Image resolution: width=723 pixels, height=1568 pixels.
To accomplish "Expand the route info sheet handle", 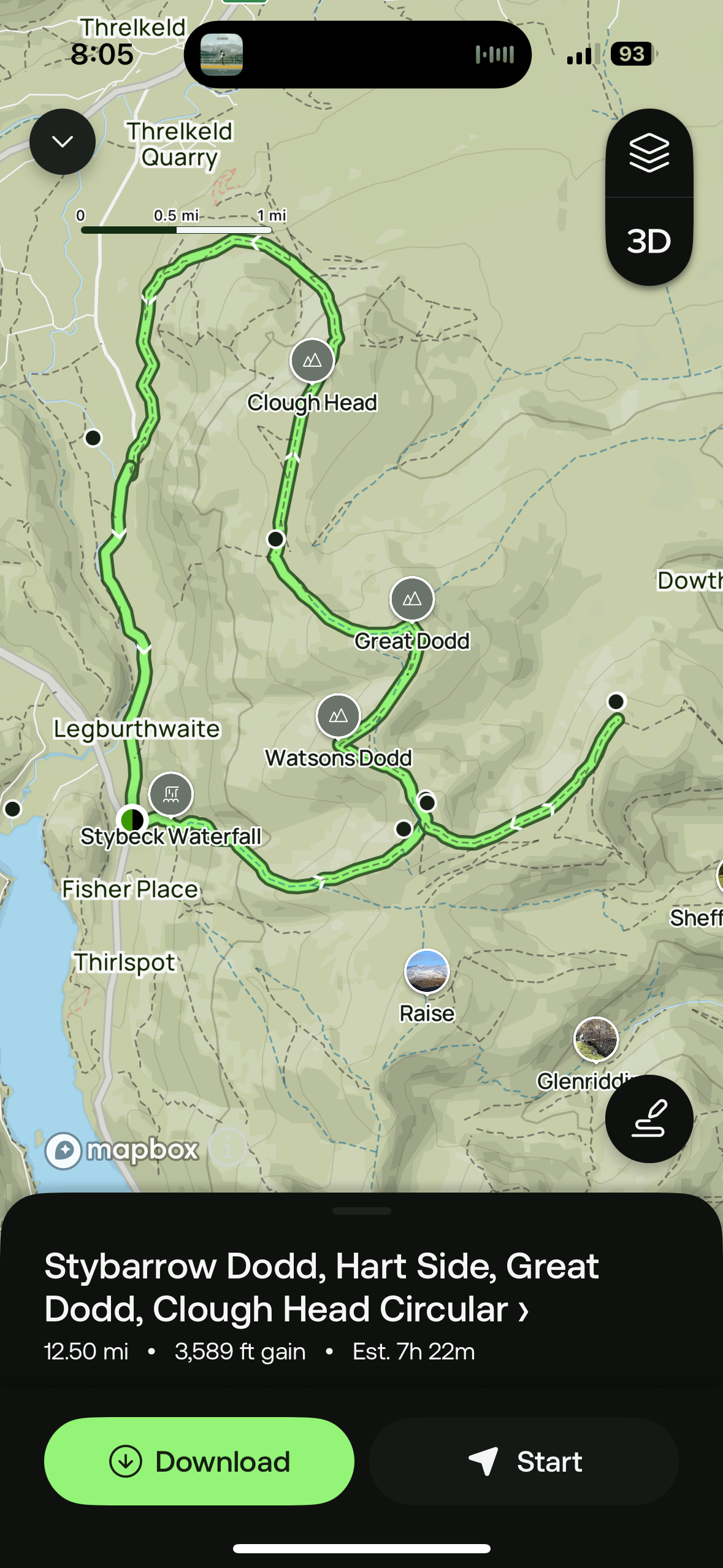I will [361, 1211].
